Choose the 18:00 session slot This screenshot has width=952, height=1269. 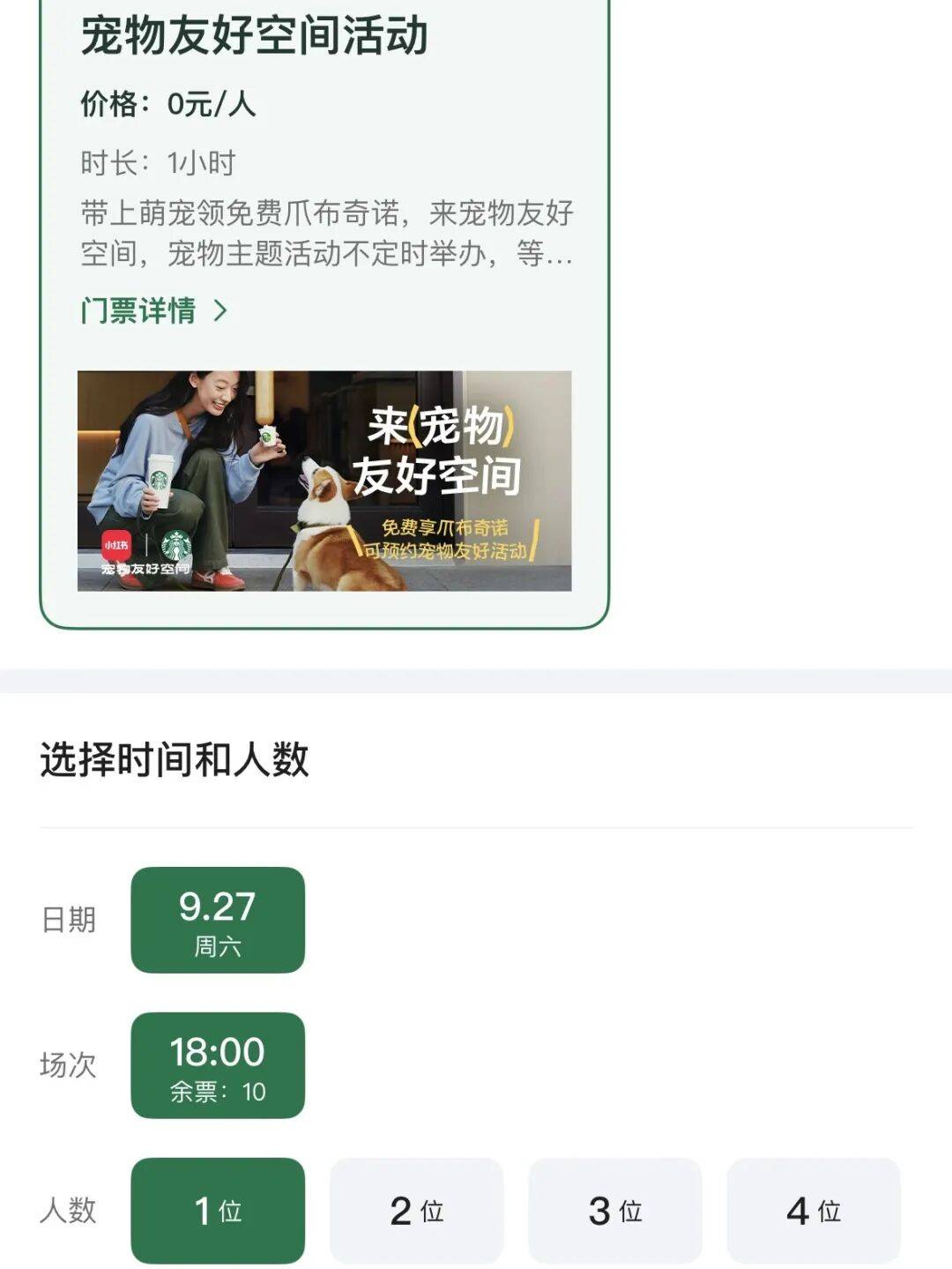[218, 1065]
